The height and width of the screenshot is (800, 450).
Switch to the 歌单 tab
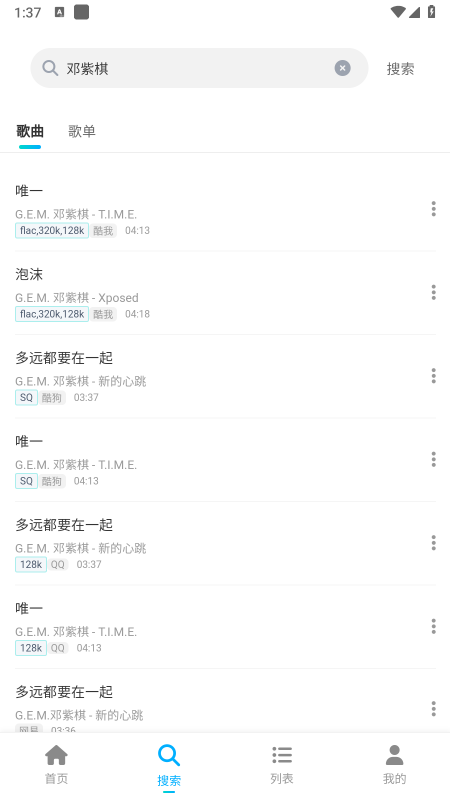[82, 131]
